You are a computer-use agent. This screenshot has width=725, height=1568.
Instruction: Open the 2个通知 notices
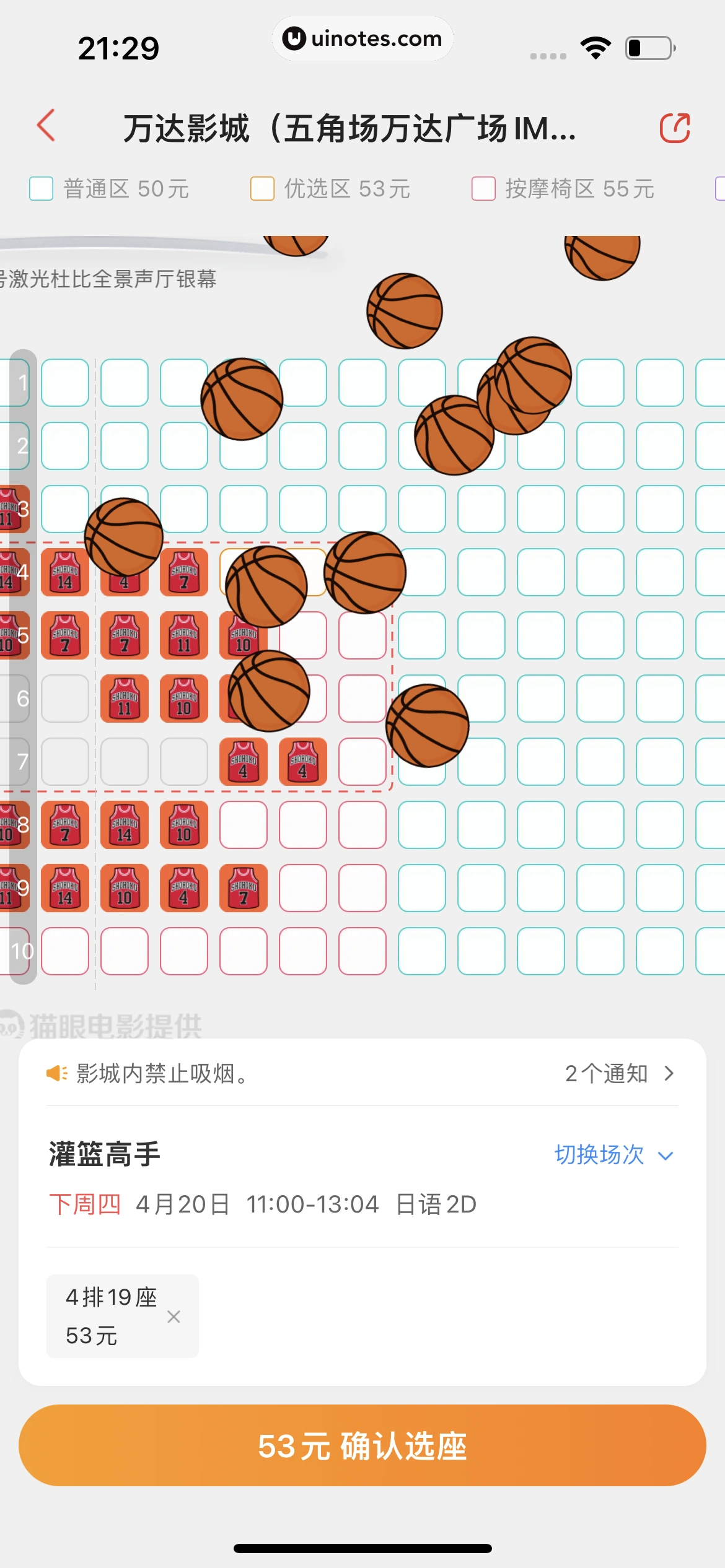618,1073
